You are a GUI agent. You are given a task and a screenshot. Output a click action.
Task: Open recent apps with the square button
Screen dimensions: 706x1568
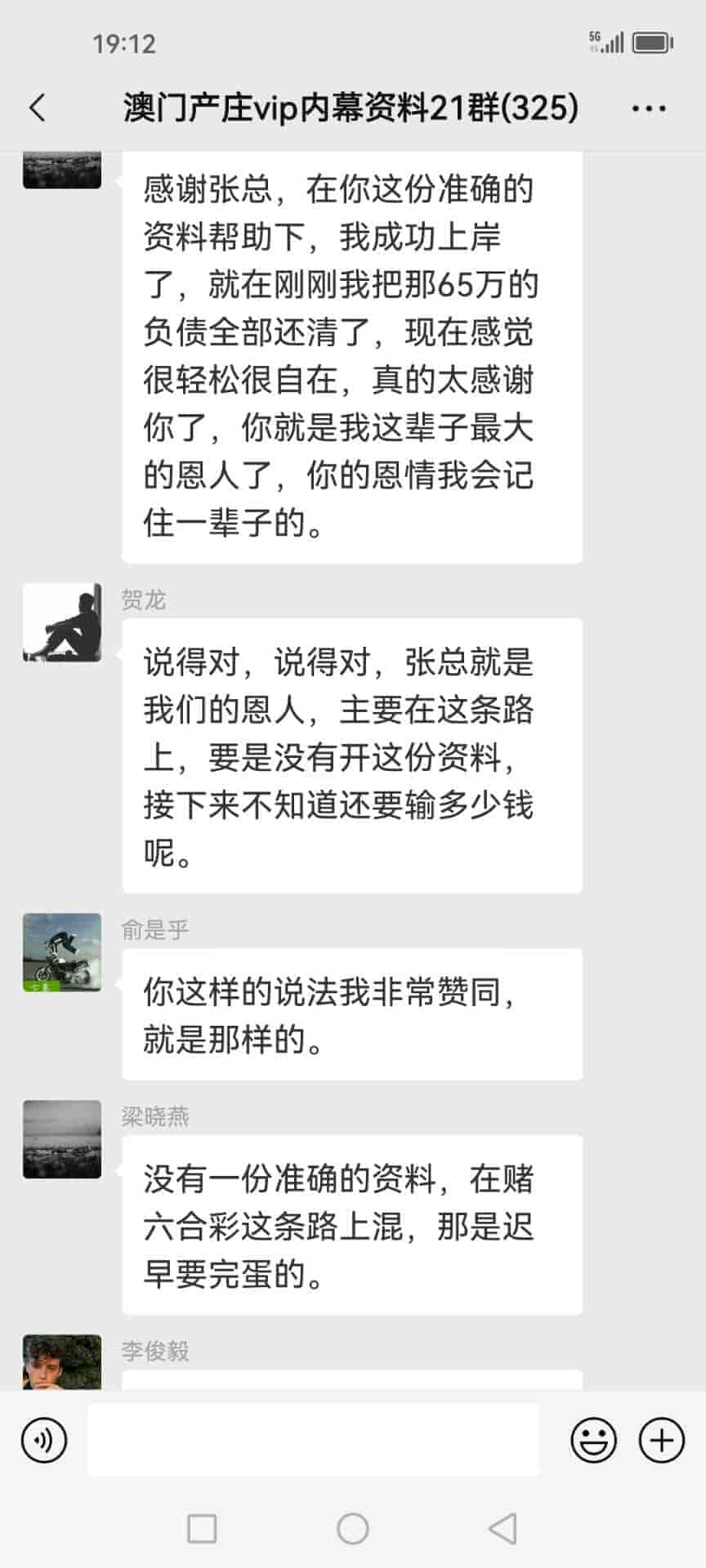pyautogui.click(x=202, y=1528)
